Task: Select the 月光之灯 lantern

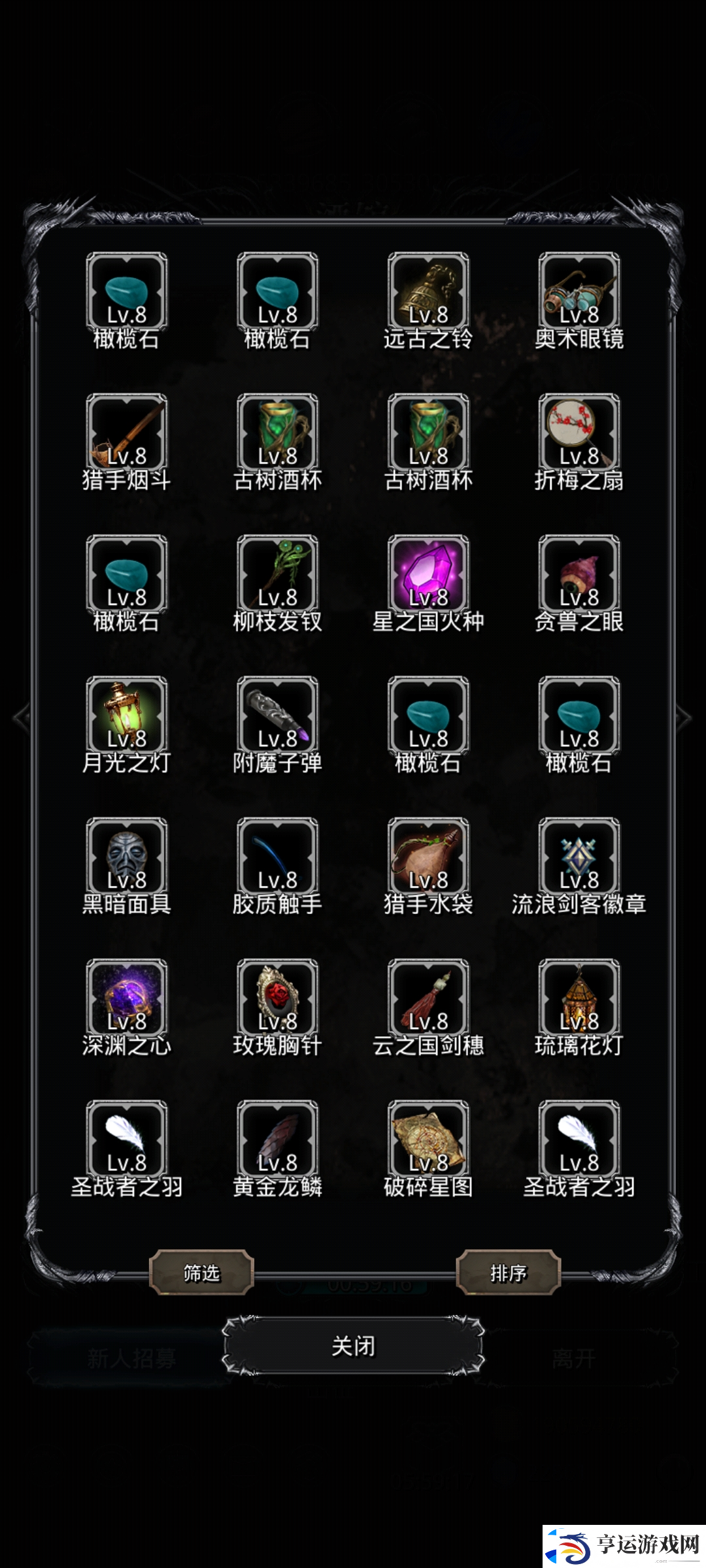Action: (x=126, y=716)
